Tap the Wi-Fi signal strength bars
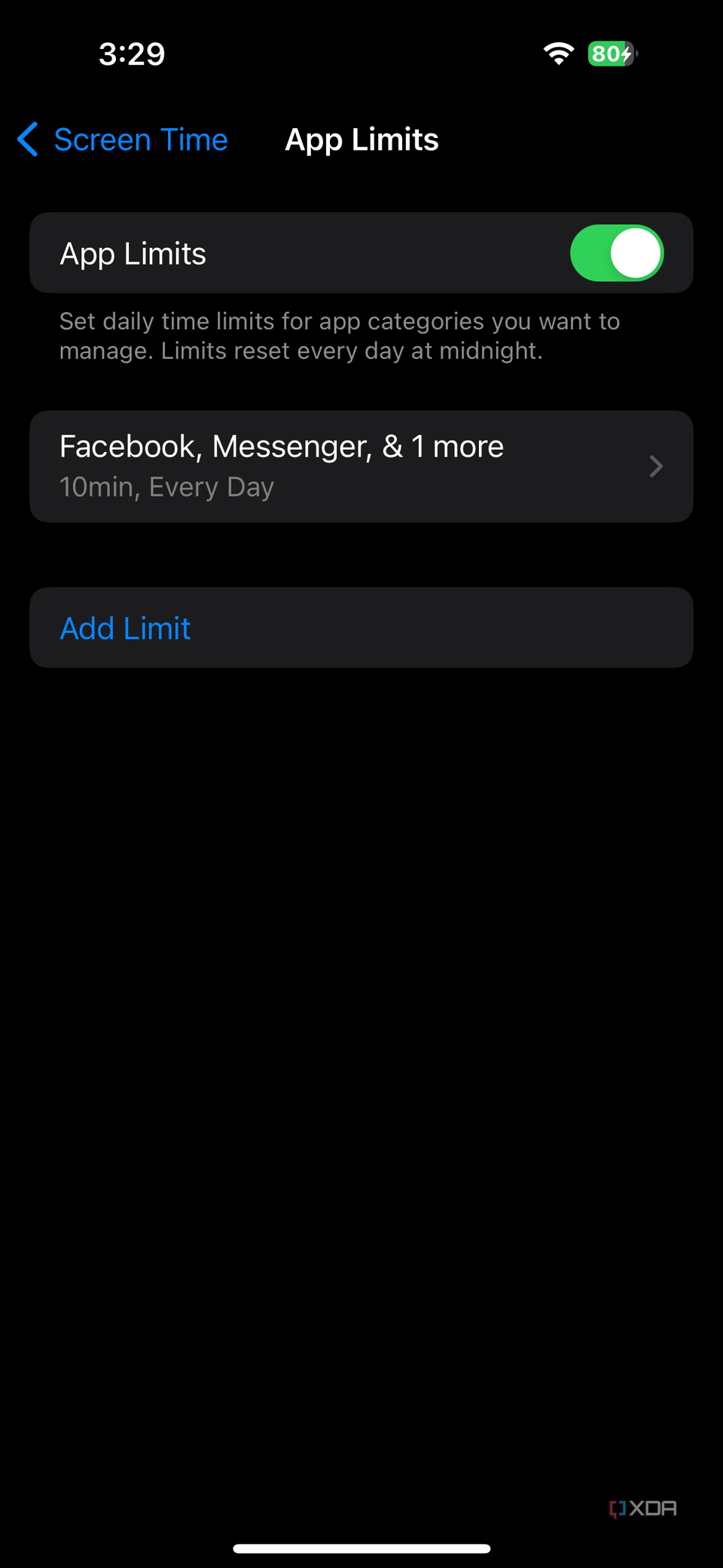 (x=559, y=53)
